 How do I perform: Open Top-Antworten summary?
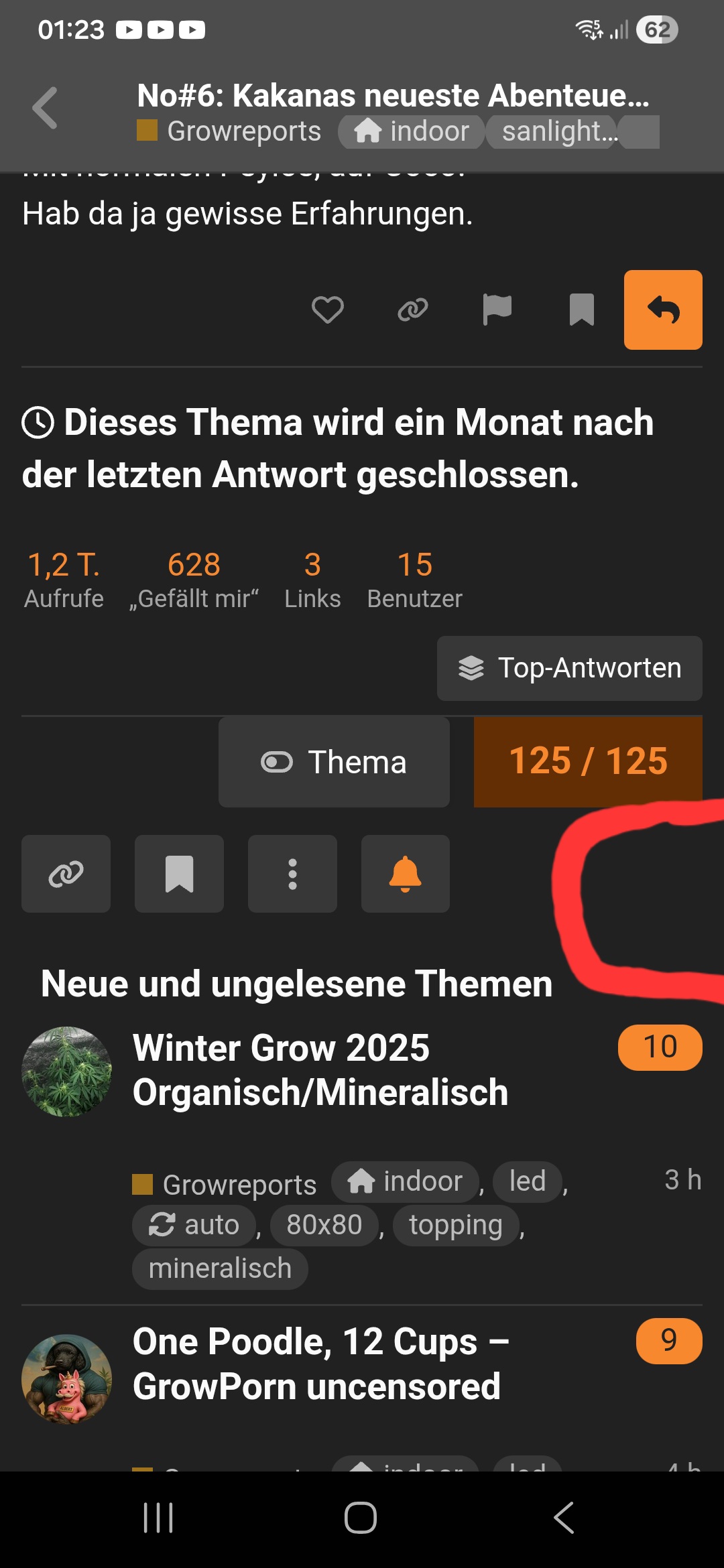tap(569, 668)
